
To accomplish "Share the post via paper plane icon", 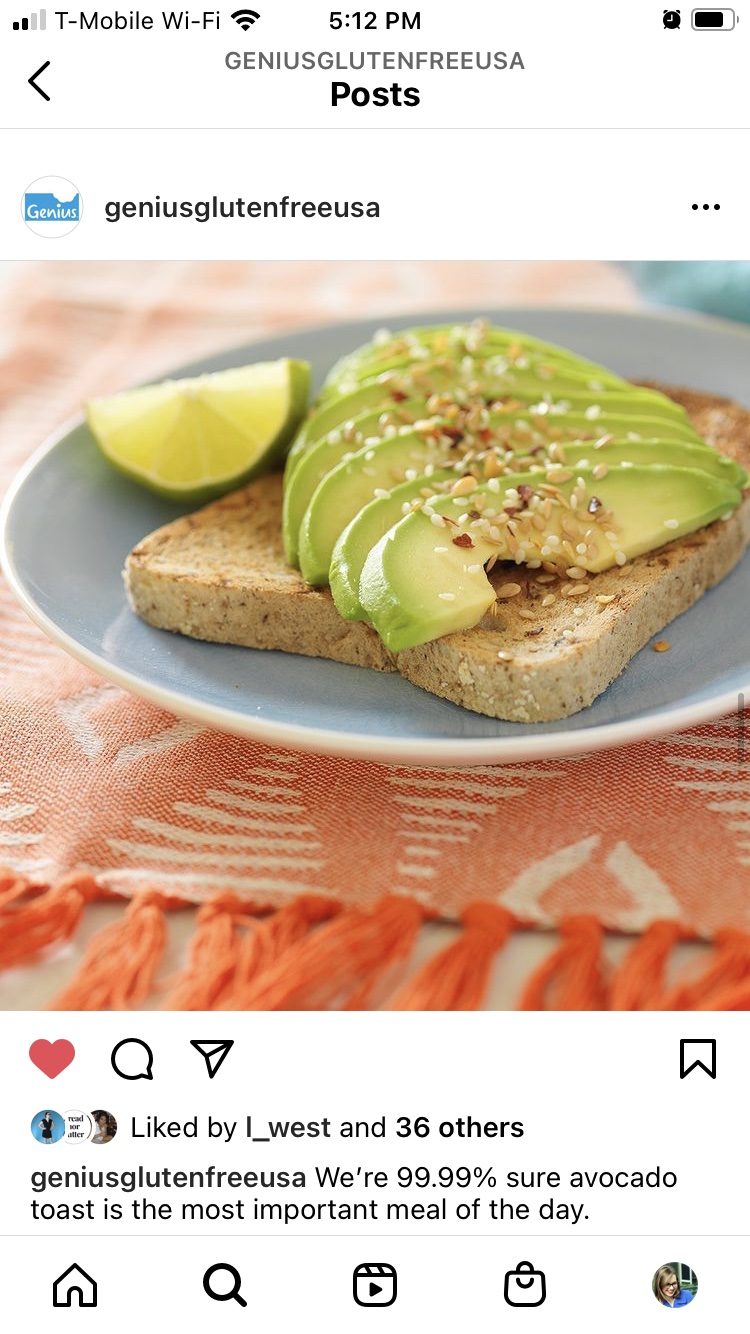I will [212, 1059].
